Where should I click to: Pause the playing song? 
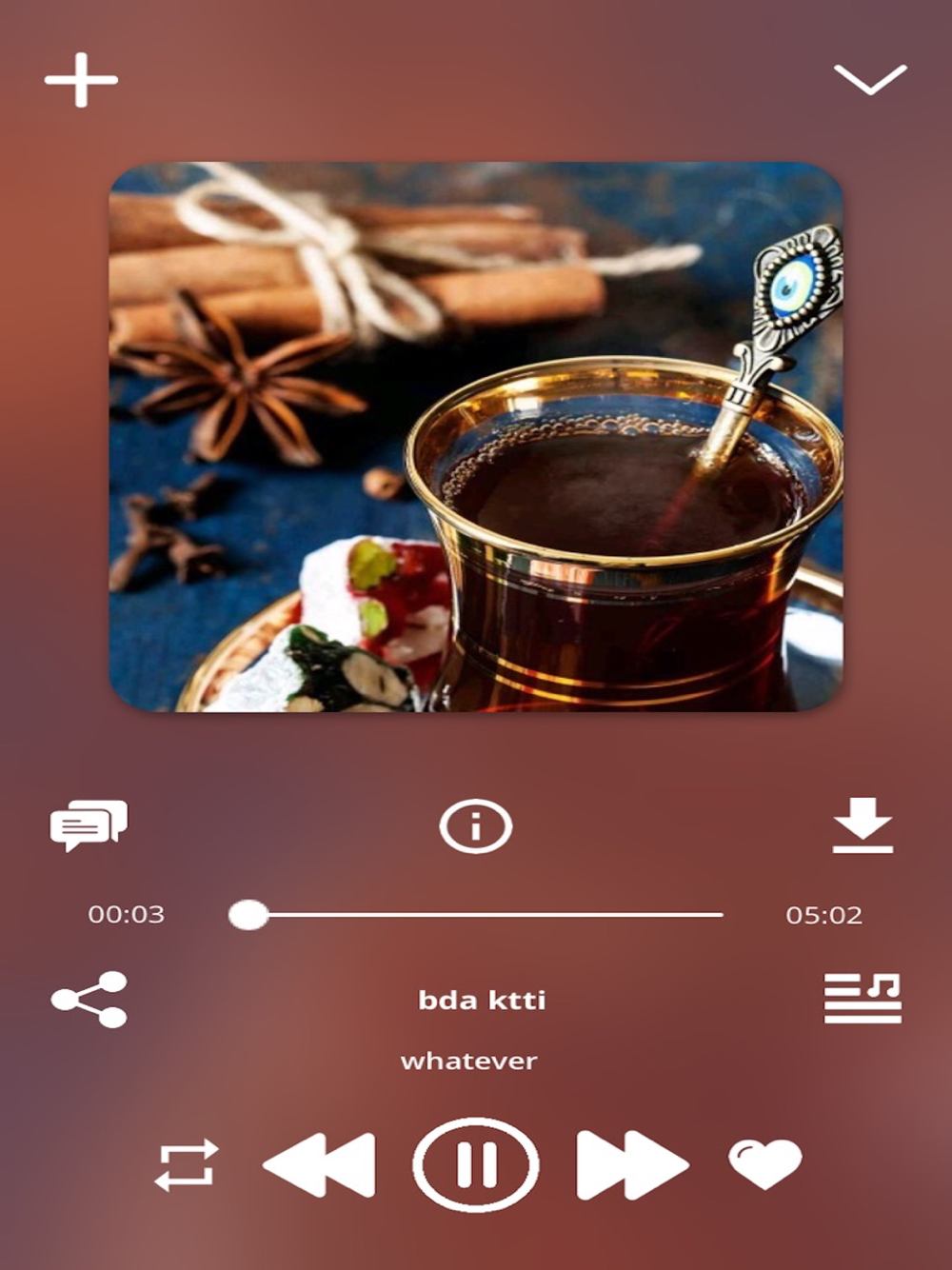coord(476,1165)
